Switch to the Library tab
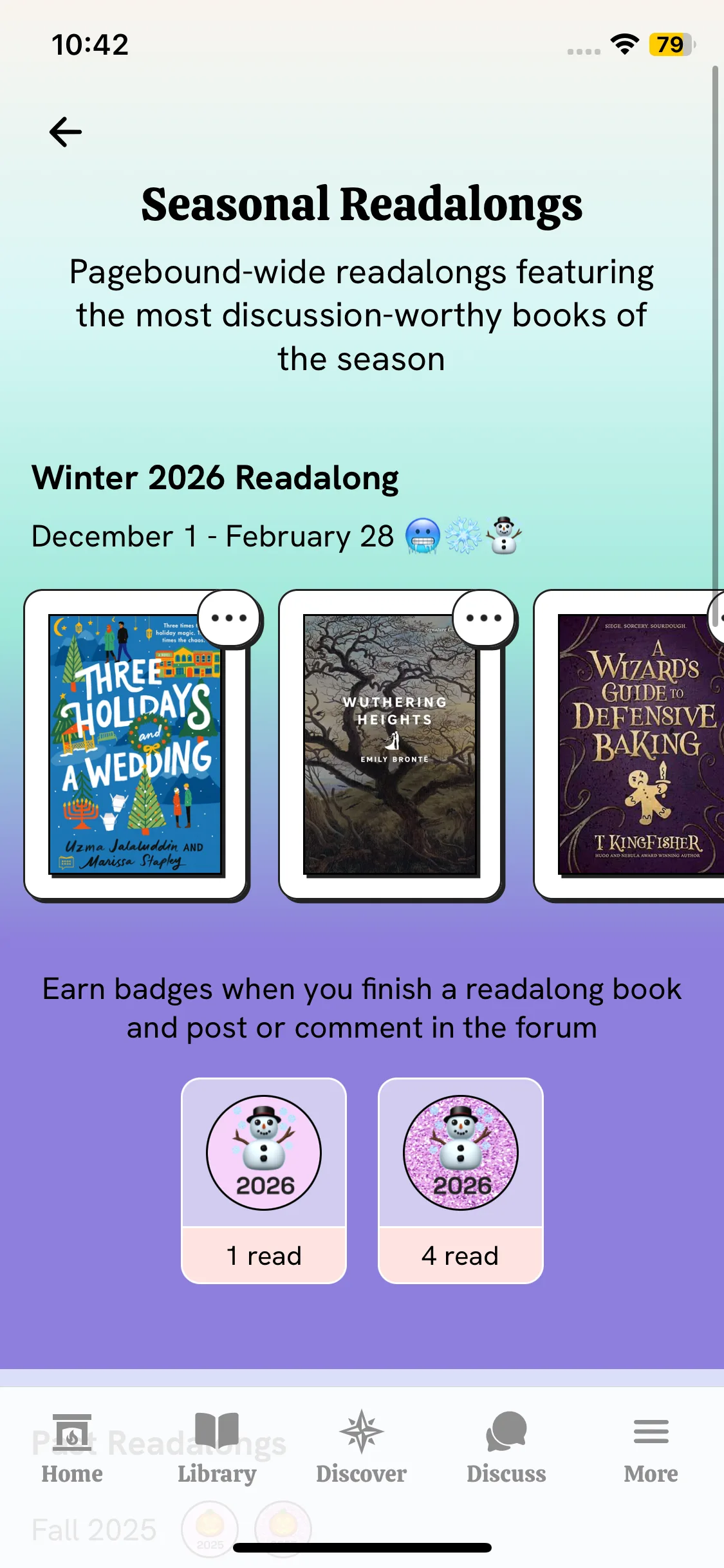This screenshot has width=724, height=1568. (217, 1448)
